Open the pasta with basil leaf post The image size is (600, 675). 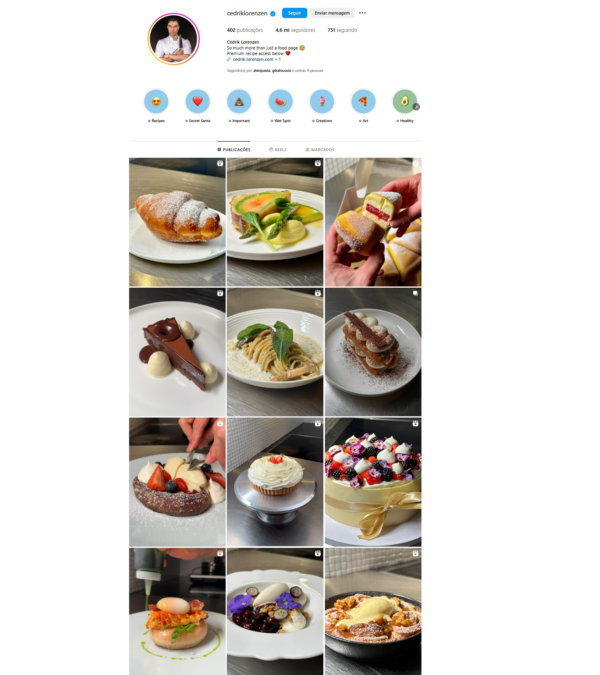click(275, 352)
